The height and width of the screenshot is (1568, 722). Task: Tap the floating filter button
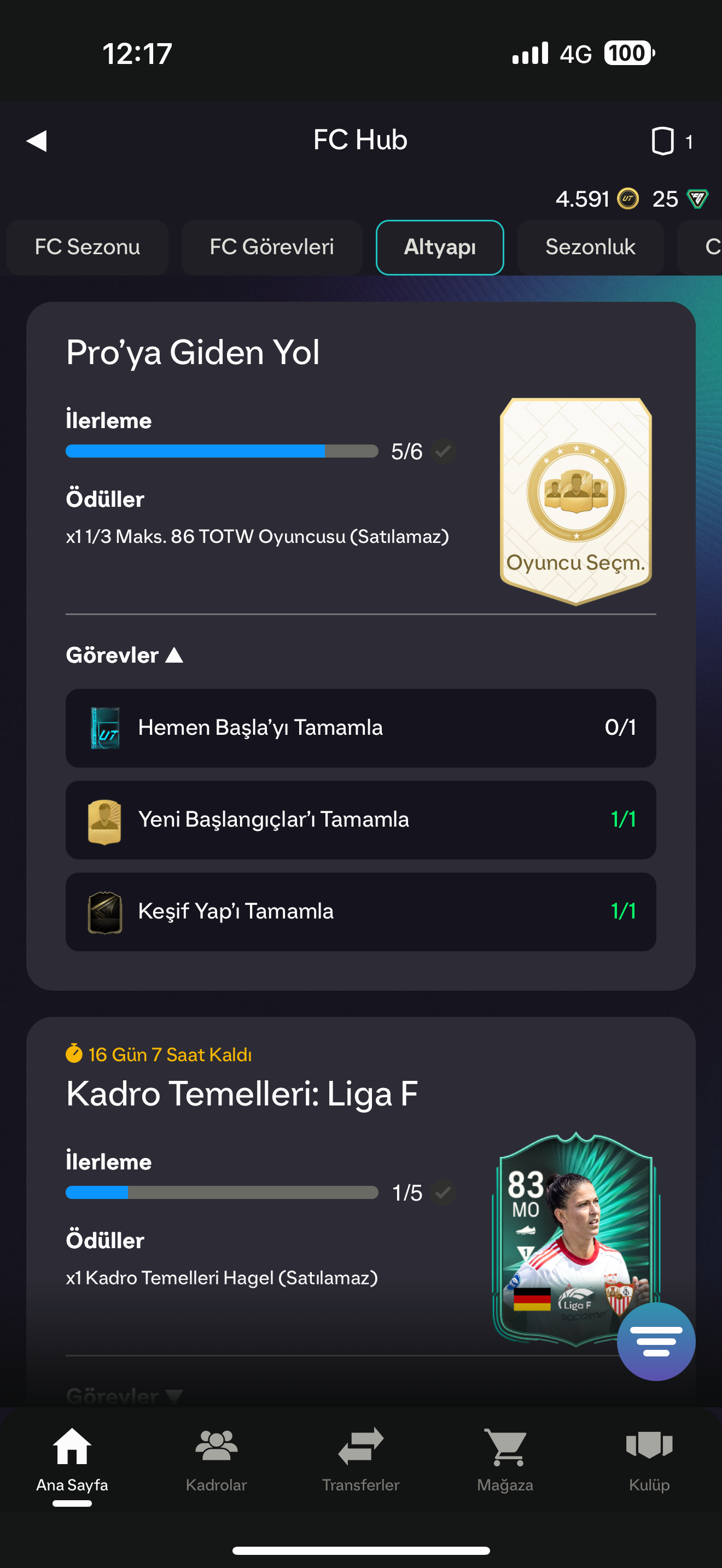[x=656, y=1341]
